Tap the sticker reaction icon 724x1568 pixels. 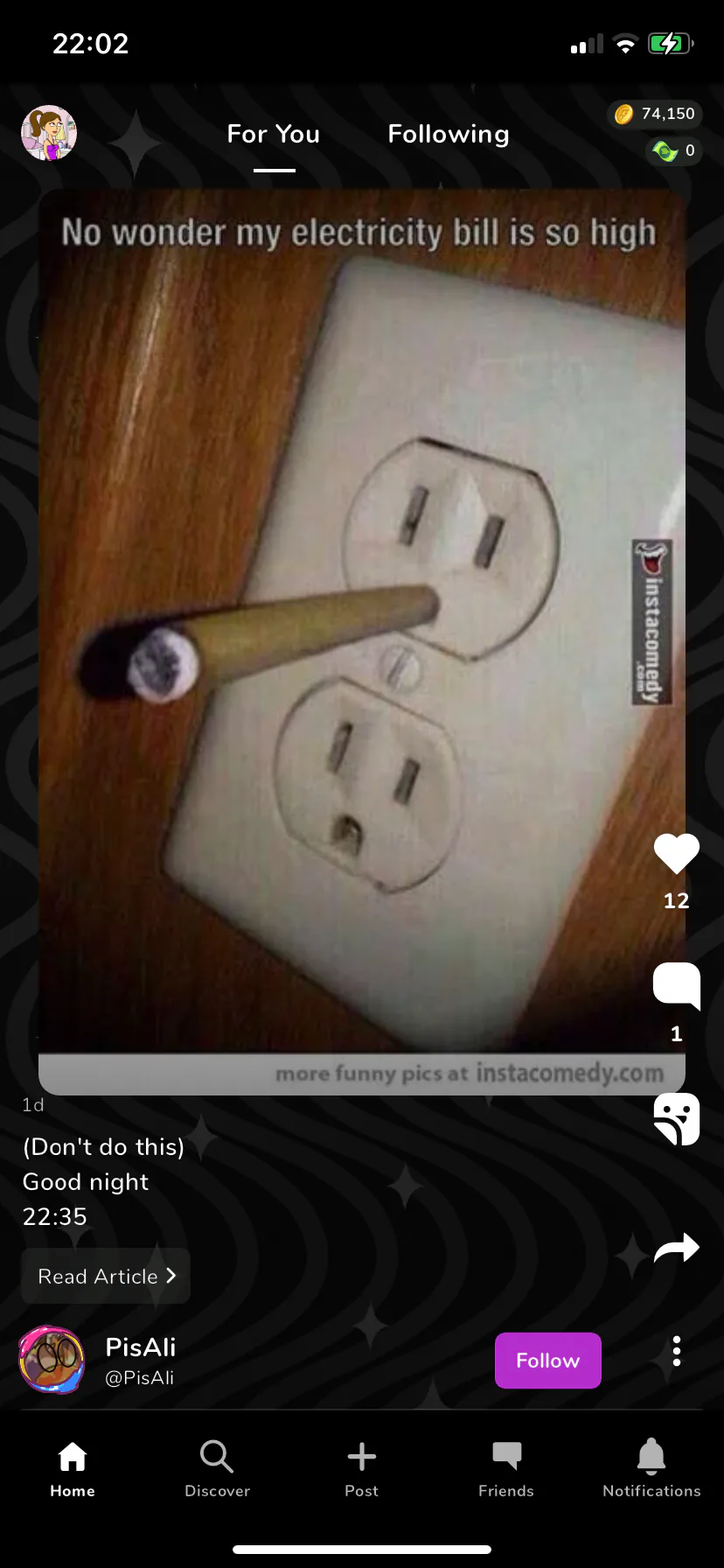(x=677, y=1118)
